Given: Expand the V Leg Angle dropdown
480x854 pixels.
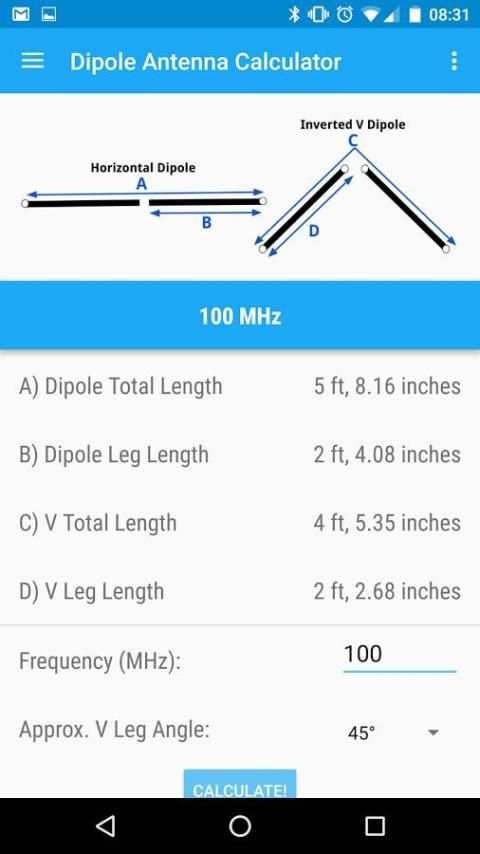Looking at the screenshot, I should (x=393, y=733).
